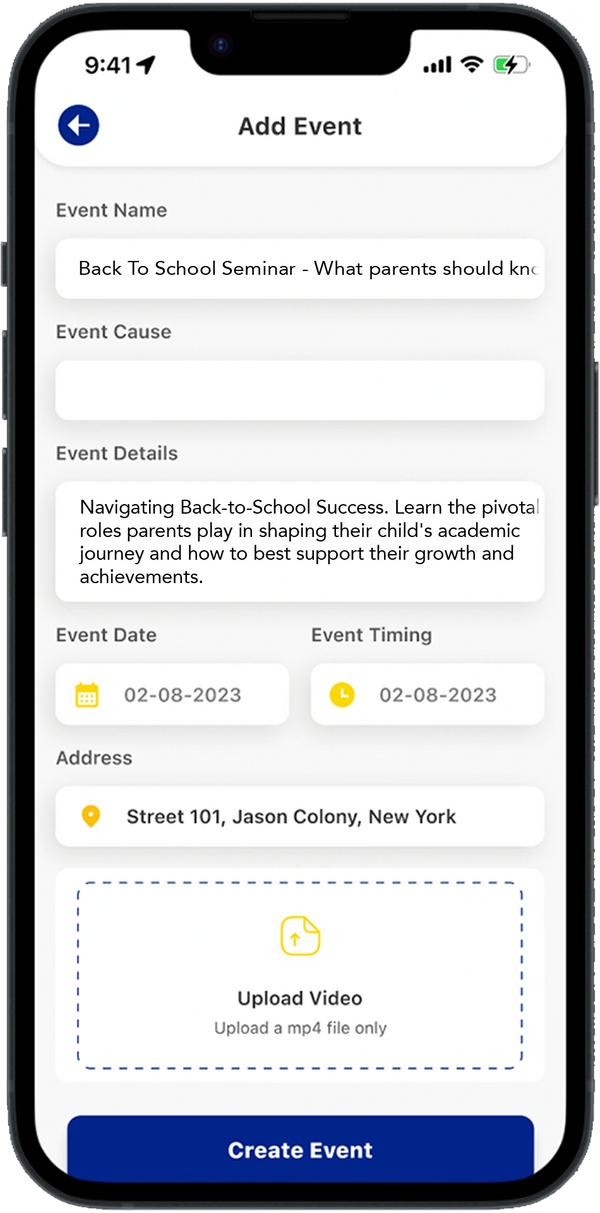
Task: Open the Event Date picker
Action: pos(172,694)
